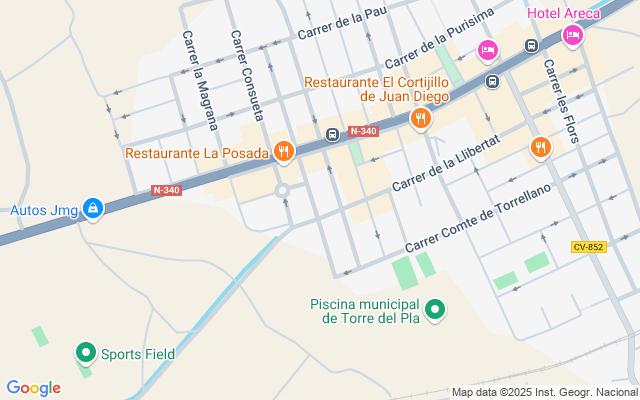Open Piscina municipal de Torre del Pla pin
The height and width of the screenshot is (400, 640).
435,311
